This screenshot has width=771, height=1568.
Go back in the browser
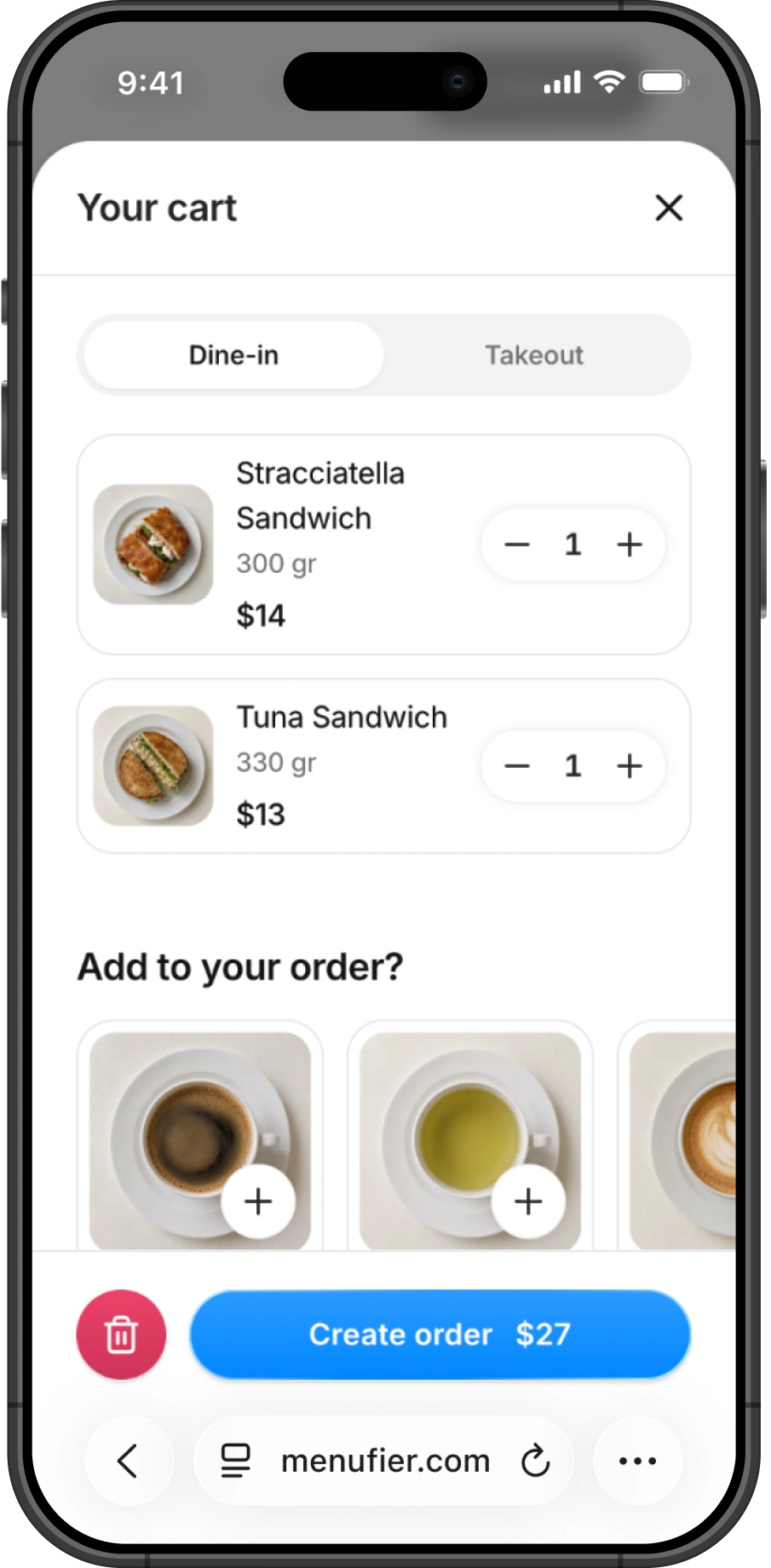point(129,1461)
